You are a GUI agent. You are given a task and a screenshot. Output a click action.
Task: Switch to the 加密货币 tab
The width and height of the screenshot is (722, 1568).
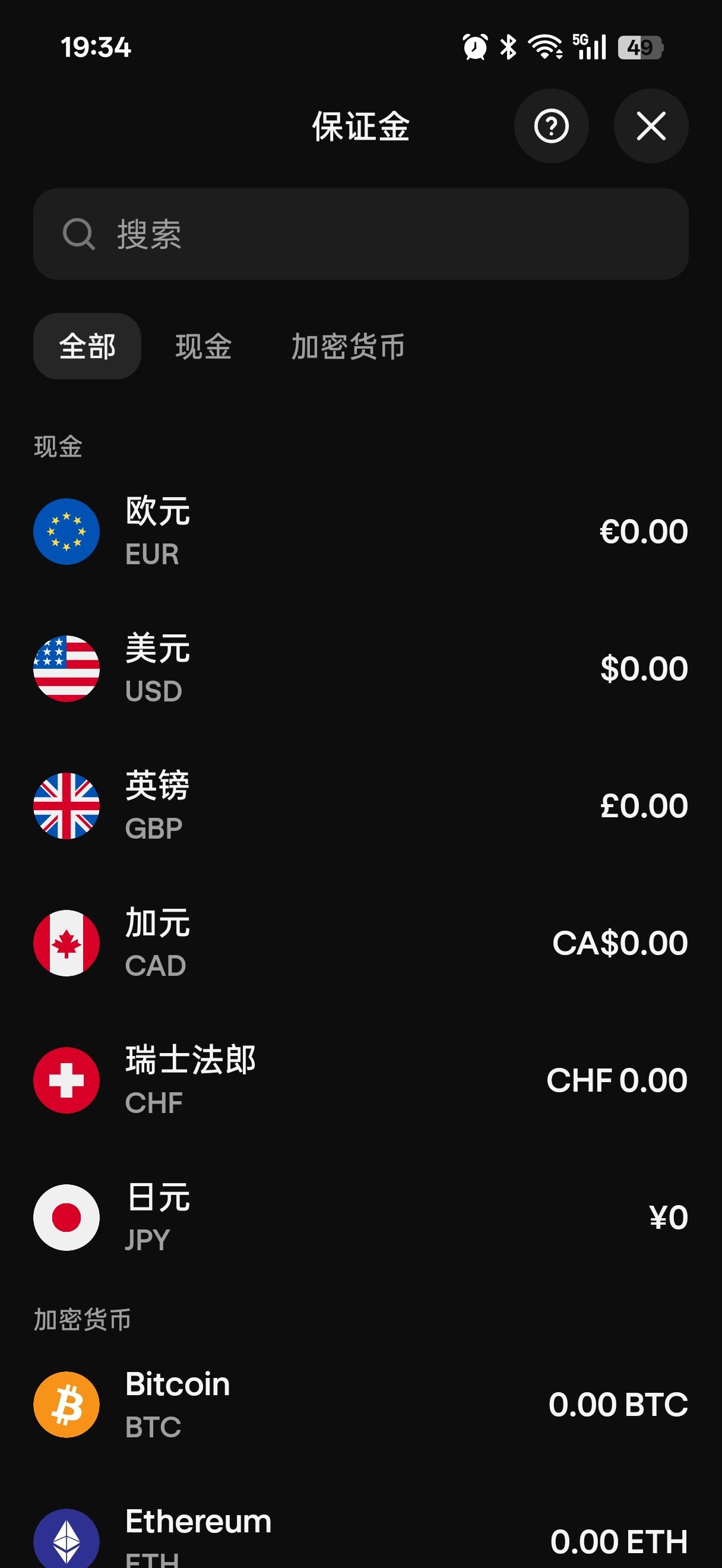pyautogui.click(x=348, y=347)
